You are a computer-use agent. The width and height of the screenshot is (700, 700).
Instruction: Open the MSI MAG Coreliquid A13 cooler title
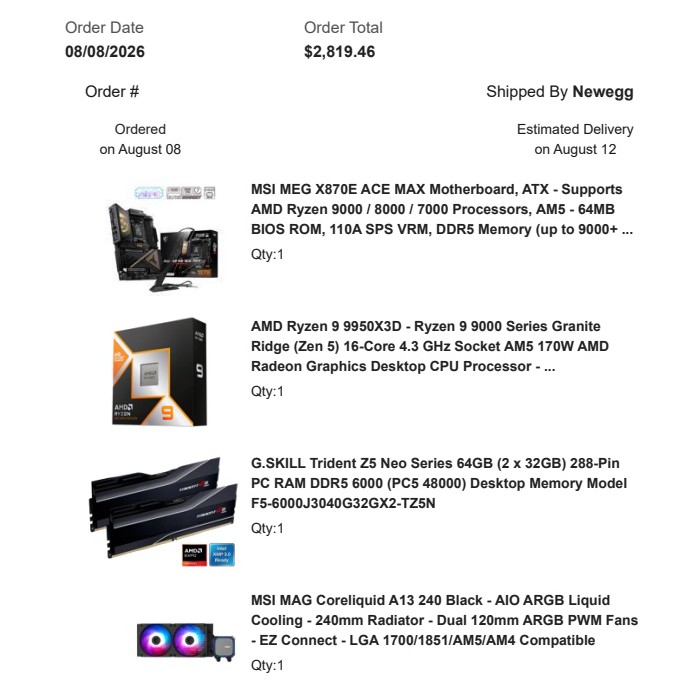pyautogui.click(x=444, y=620)
